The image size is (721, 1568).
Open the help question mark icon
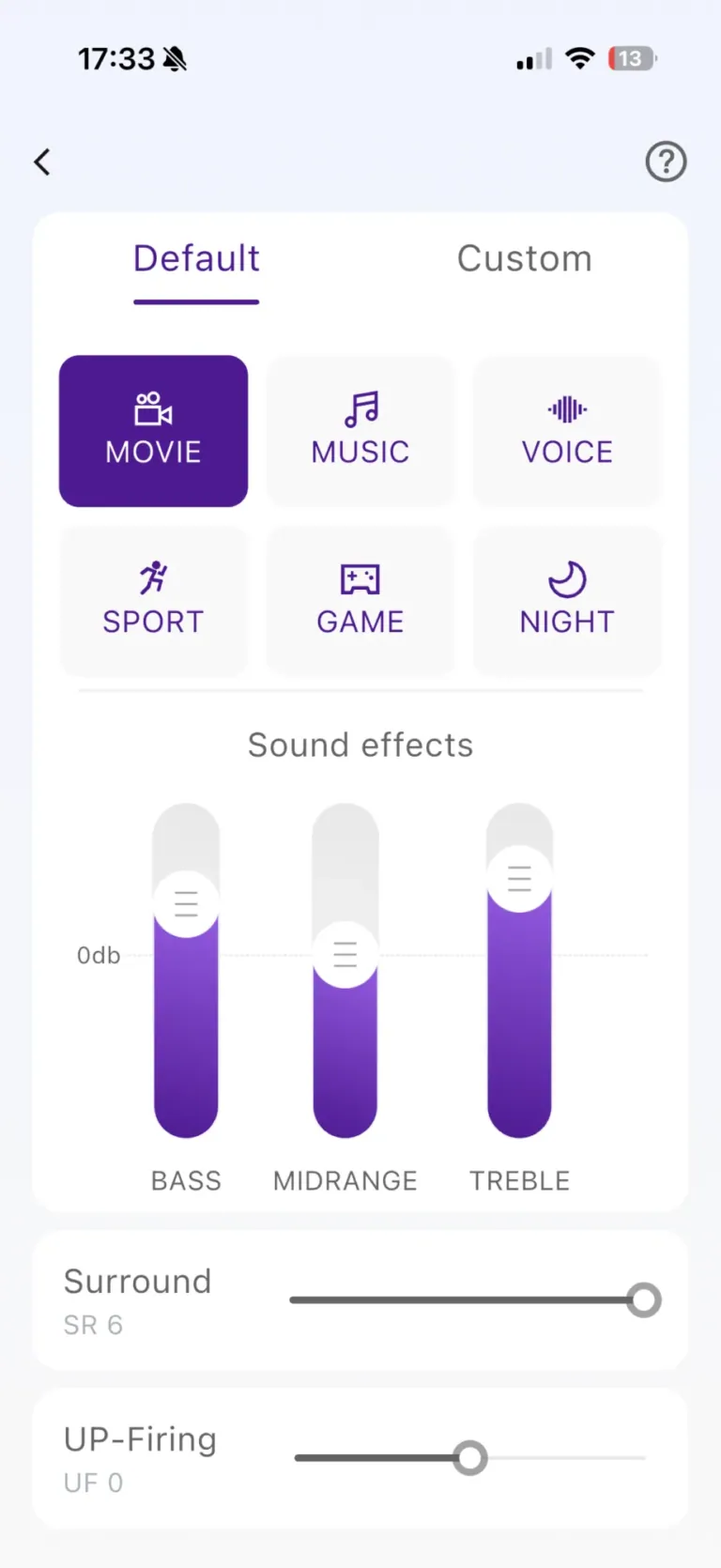pyautogui.click(x=666, y=161)
